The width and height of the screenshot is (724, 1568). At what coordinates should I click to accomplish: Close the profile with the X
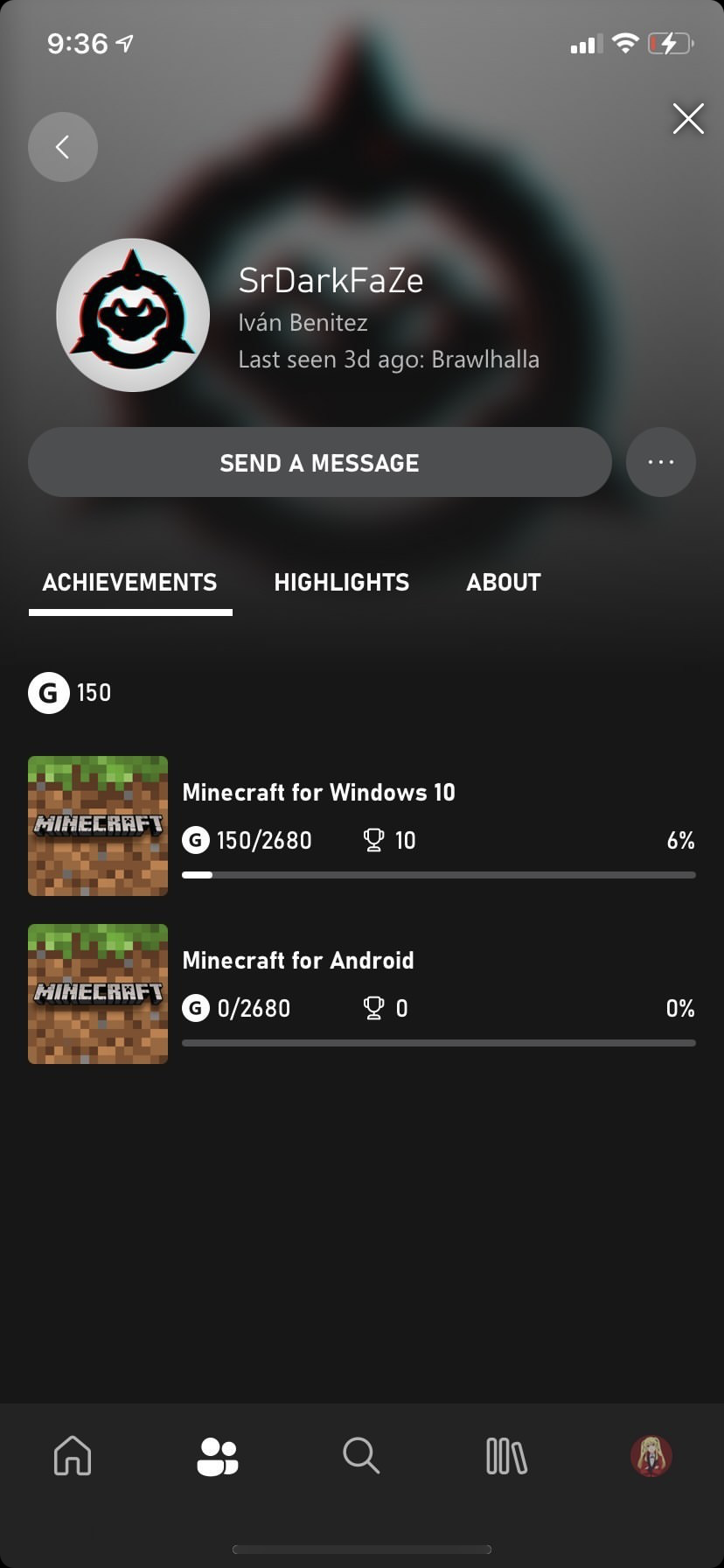(x=688, y=118)
